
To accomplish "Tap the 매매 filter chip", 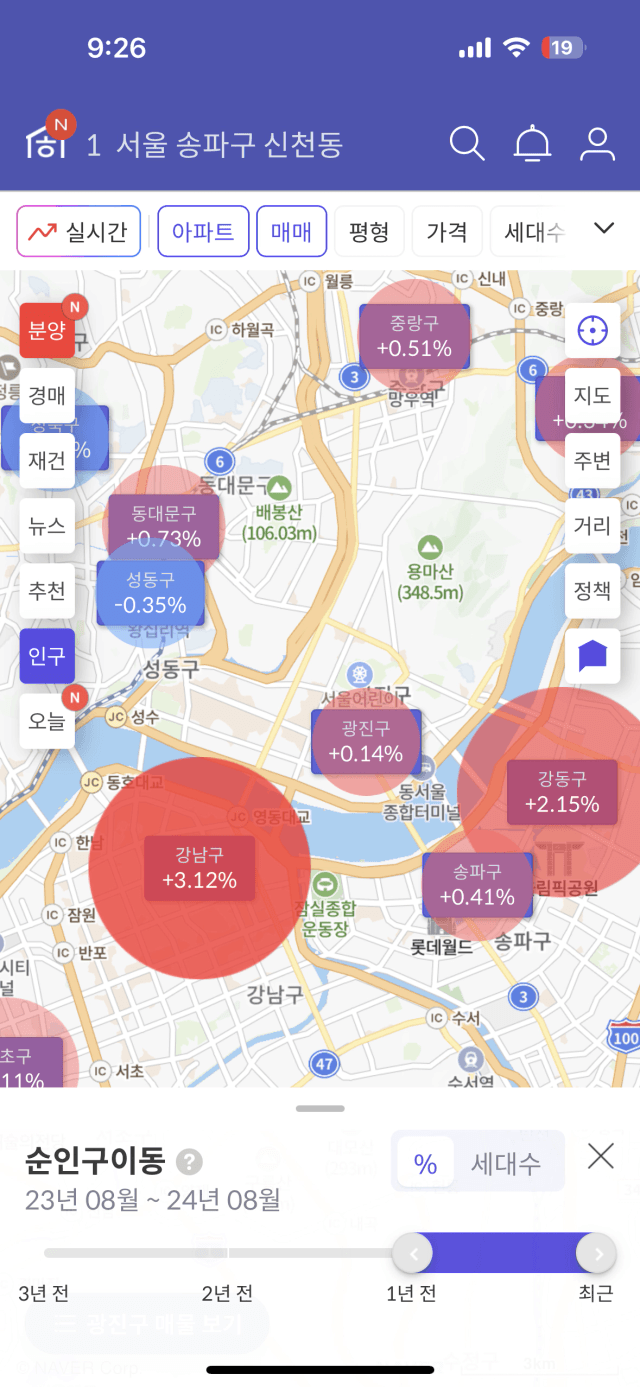I will tap(291, 232).
